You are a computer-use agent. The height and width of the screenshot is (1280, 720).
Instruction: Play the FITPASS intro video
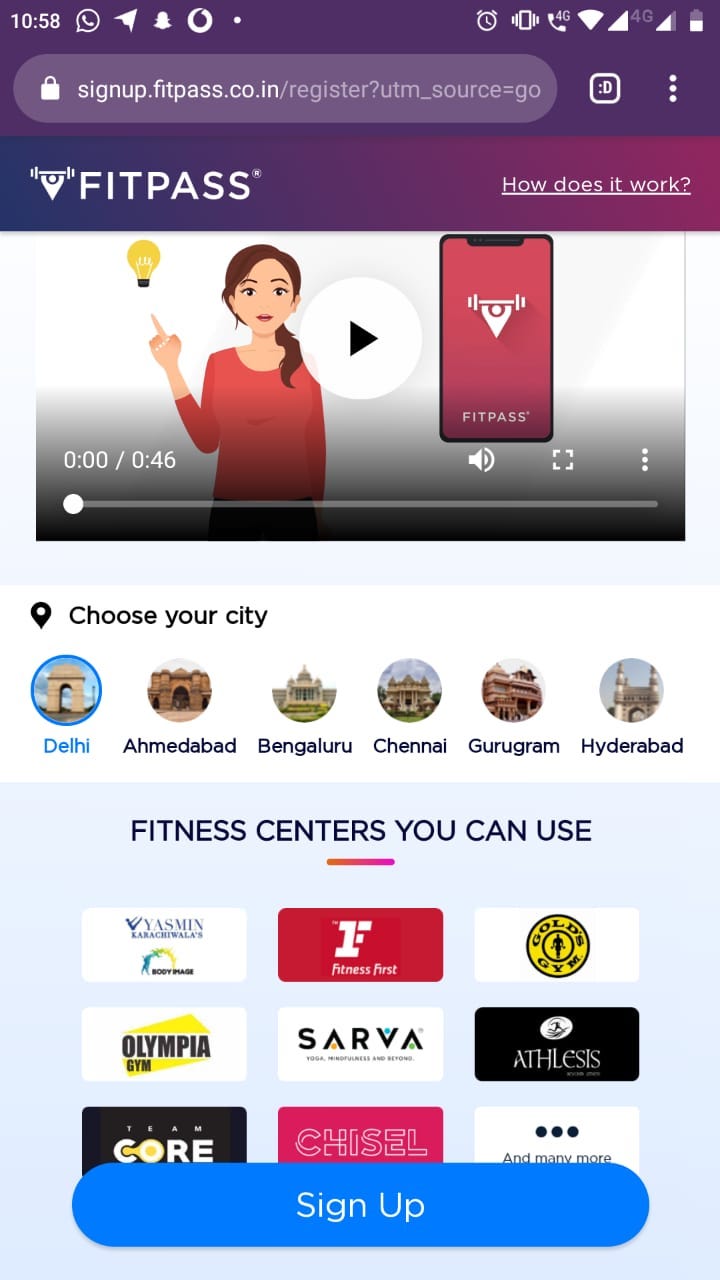(x=361, y=339)
